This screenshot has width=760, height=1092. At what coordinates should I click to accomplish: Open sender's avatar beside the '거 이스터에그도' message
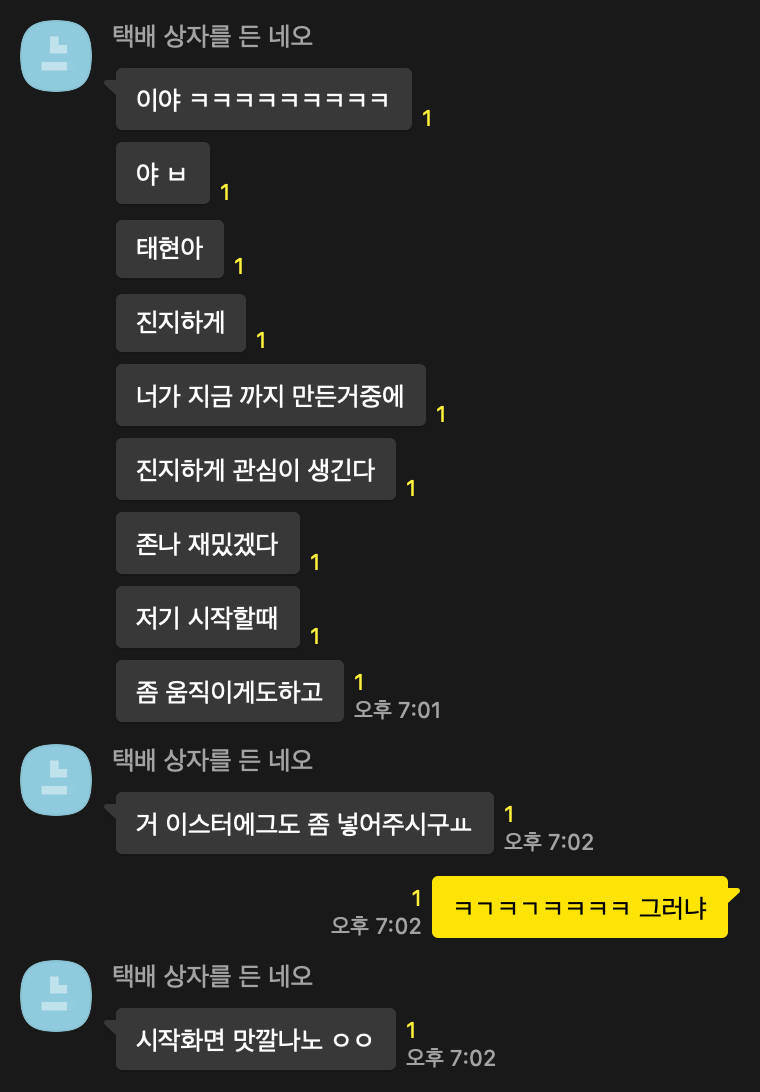click(57, 780)
